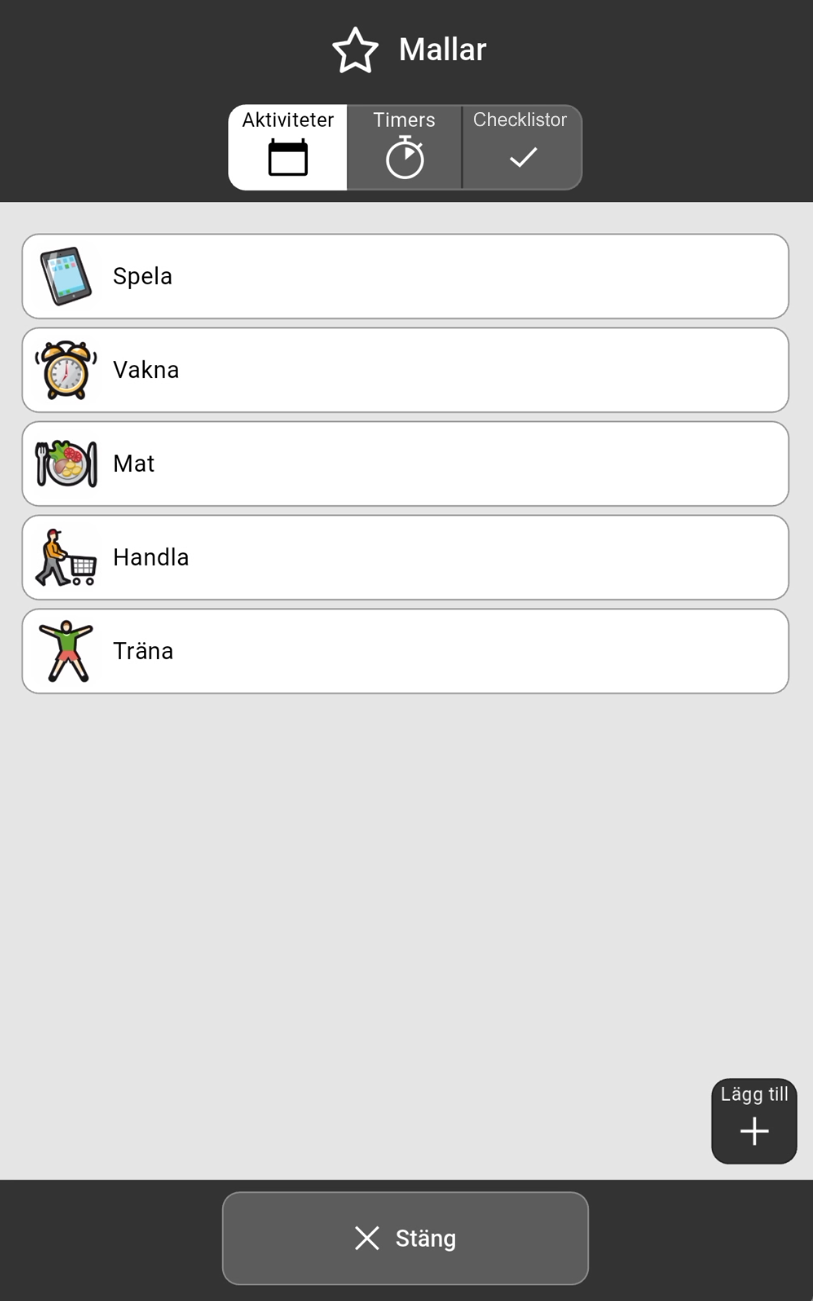
Task: Choose the Mat template
Action: (x=405, y=464)
